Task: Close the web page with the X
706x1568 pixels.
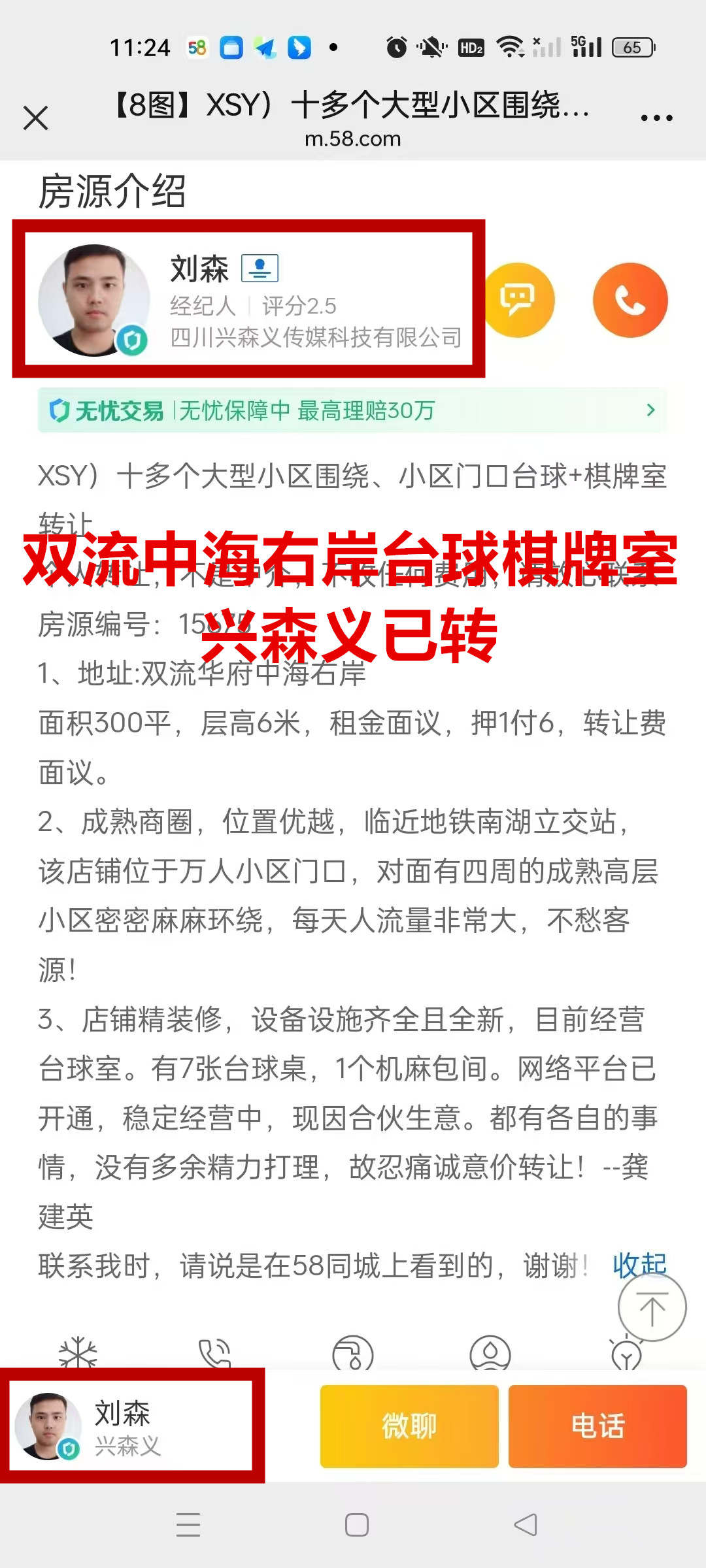Action: 36,118
